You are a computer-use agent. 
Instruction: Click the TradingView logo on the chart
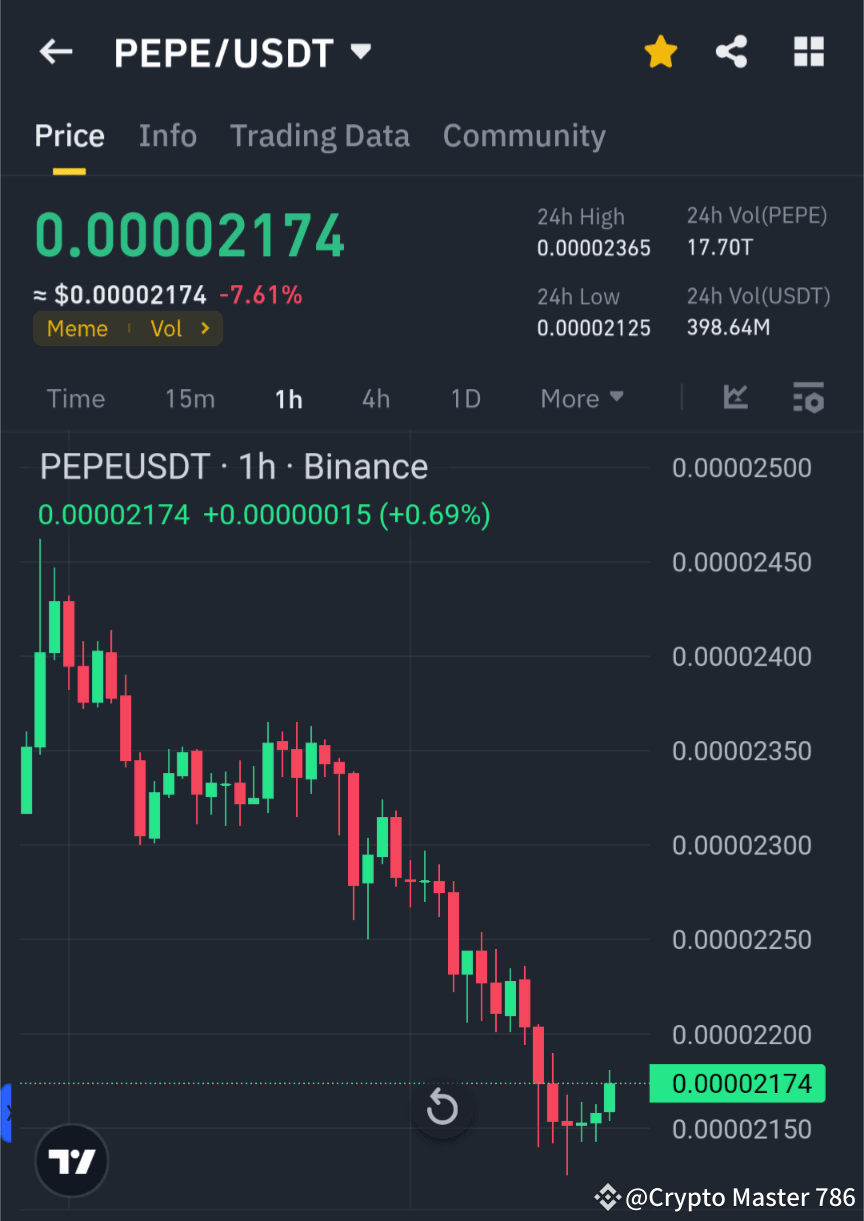point(70,1160)
